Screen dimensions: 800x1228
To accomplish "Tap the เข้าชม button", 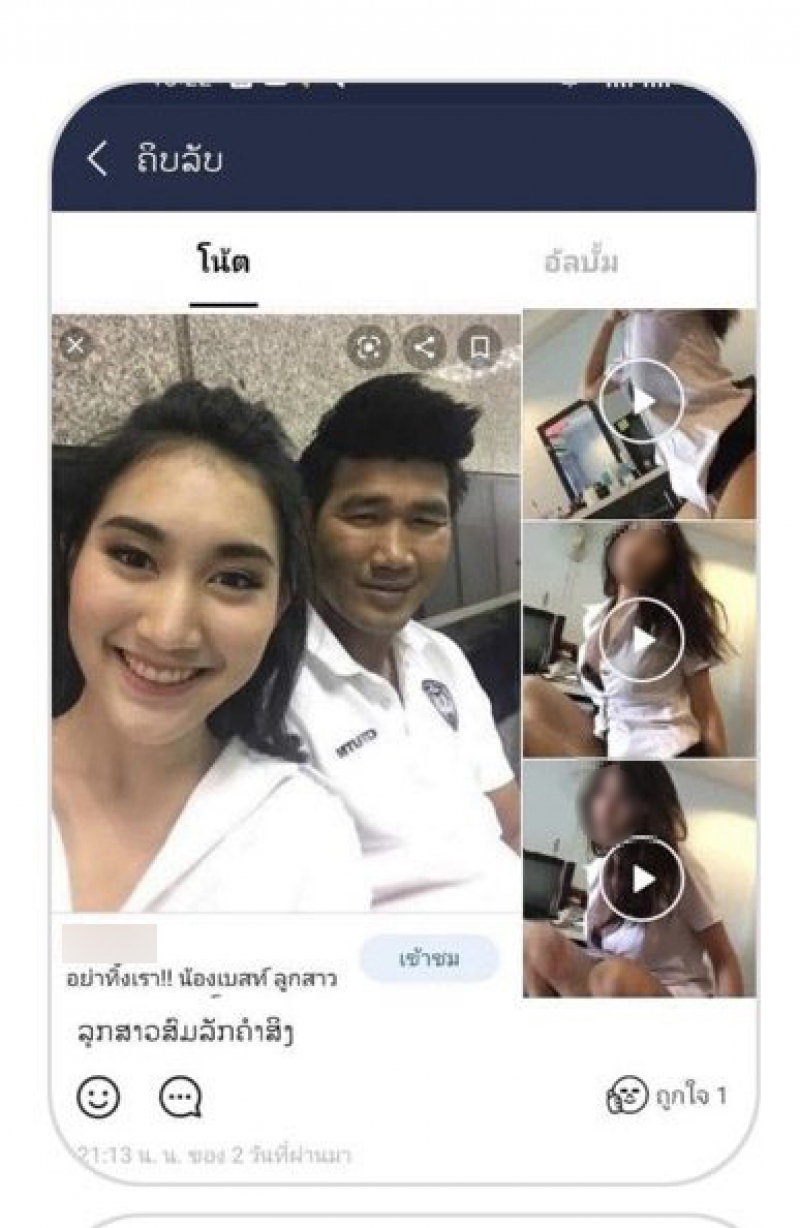I will [429, 960].
